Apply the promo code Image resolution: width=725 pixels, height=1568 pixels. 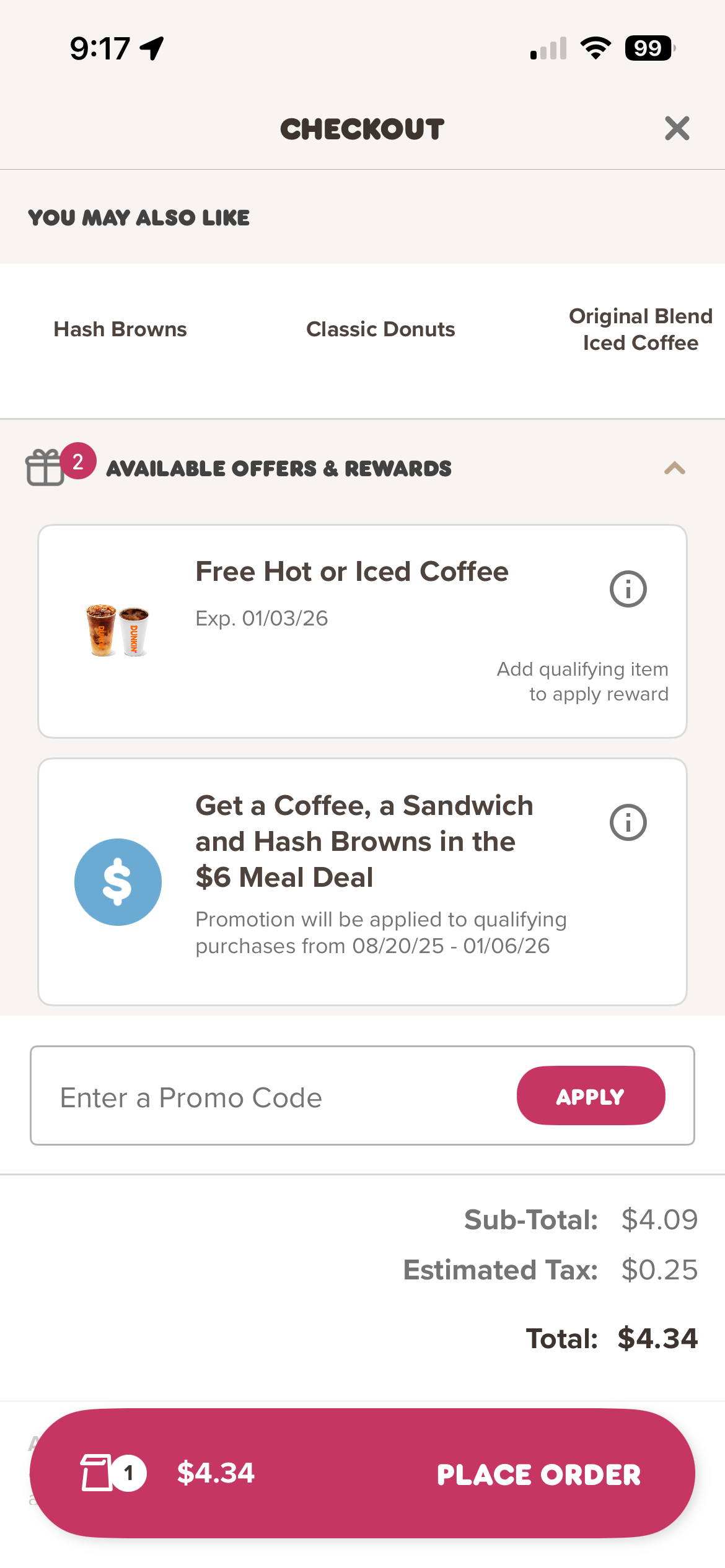coord(590,1096)
